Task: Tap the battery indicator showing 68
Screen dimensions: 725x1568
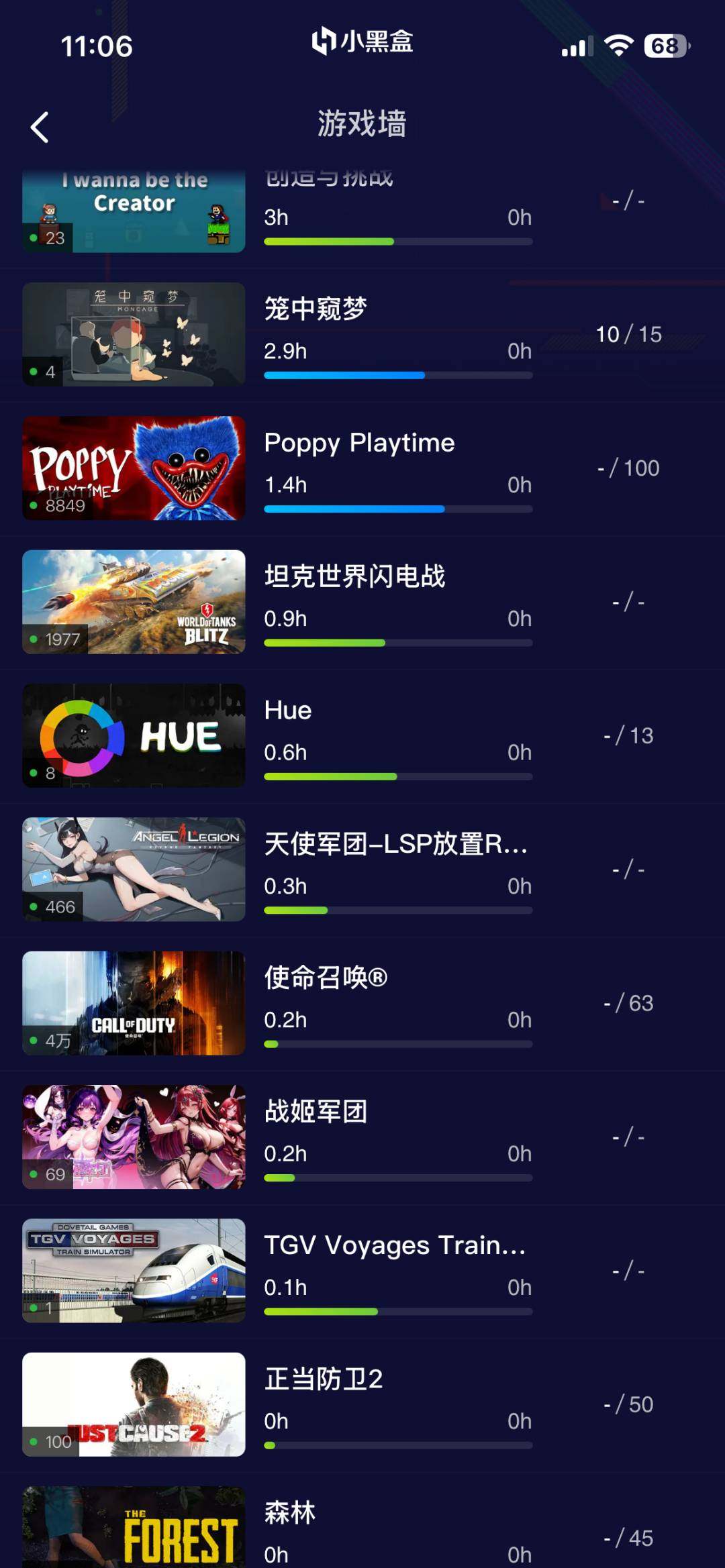Action: tap(665, 44)
